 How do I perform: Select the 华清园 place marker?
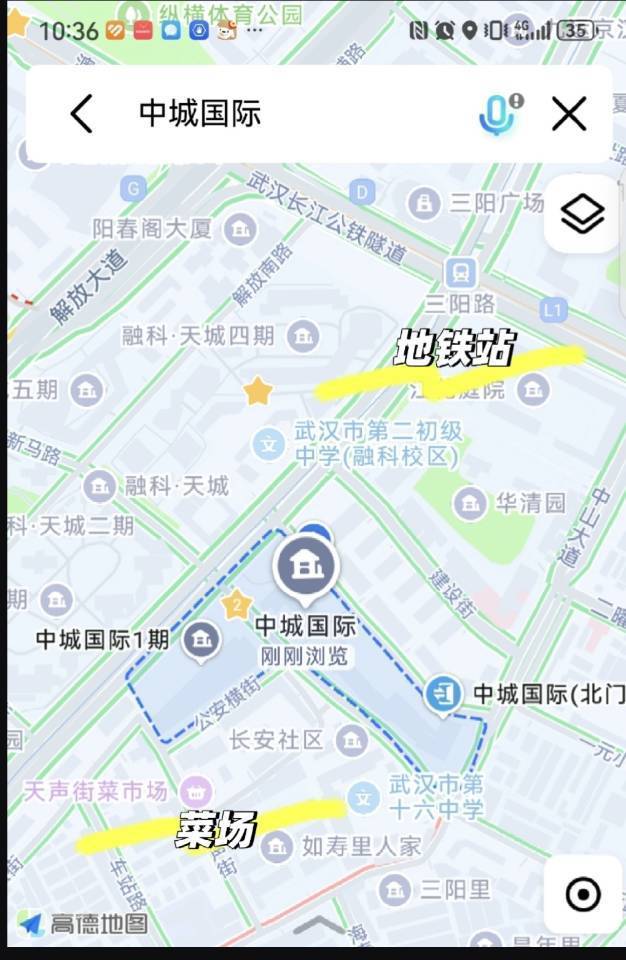tap(470, 503)
